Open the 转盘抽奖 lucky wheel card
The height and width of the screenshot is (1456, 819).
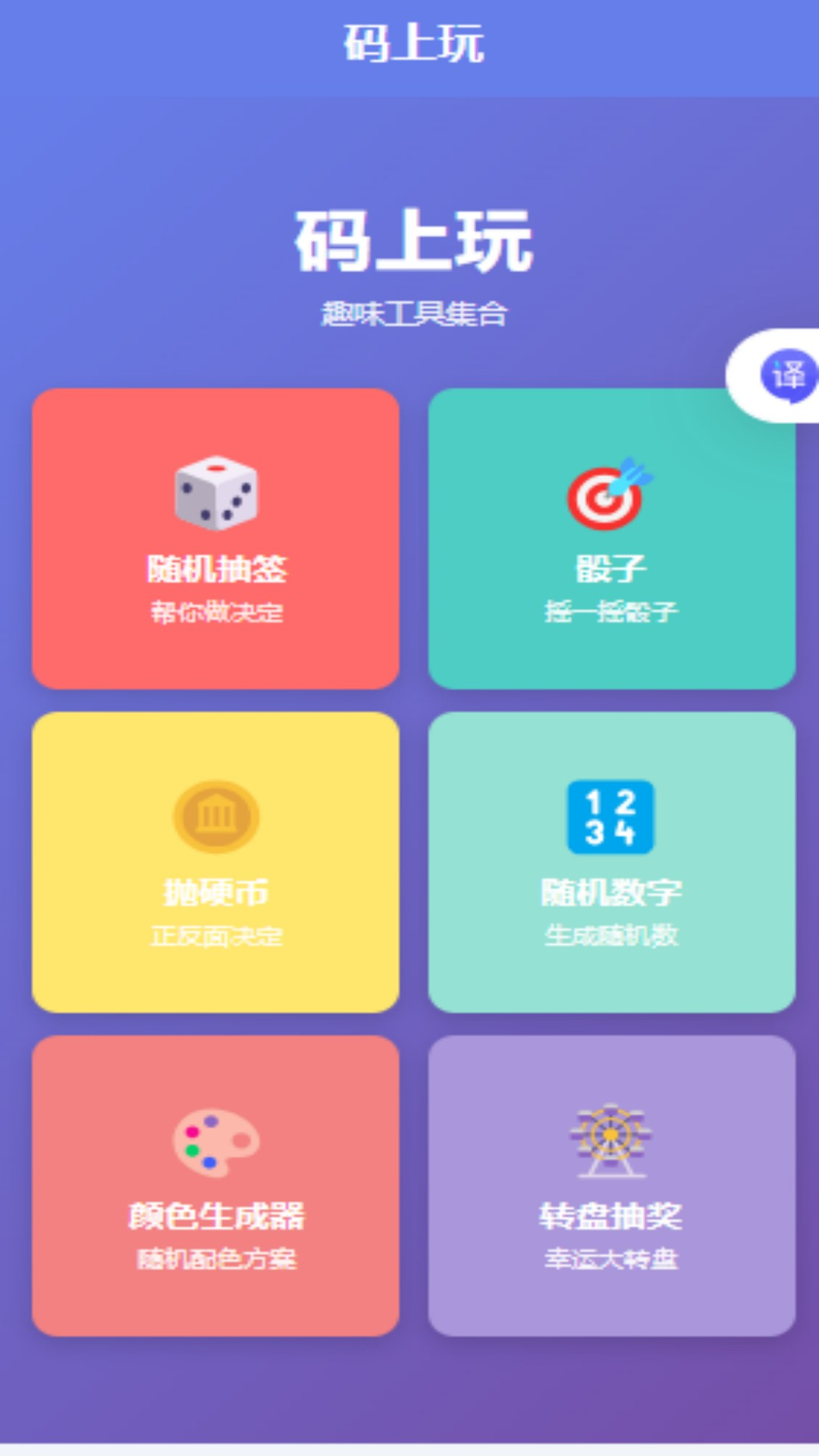click(611, 1185)
